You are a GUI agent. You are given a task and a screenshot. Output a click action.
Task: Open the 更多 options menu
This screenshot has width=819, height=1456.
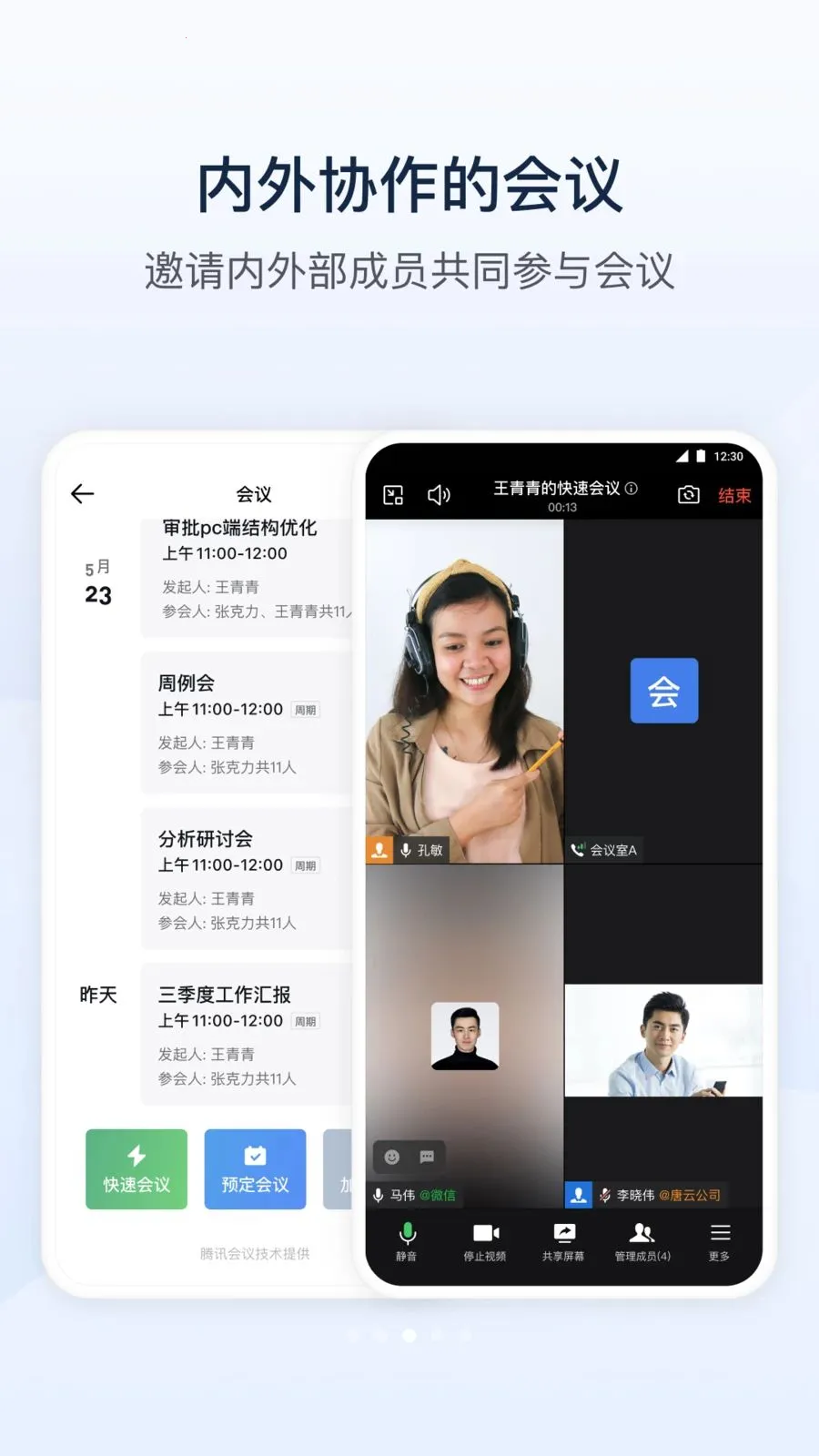[719, 1233]
